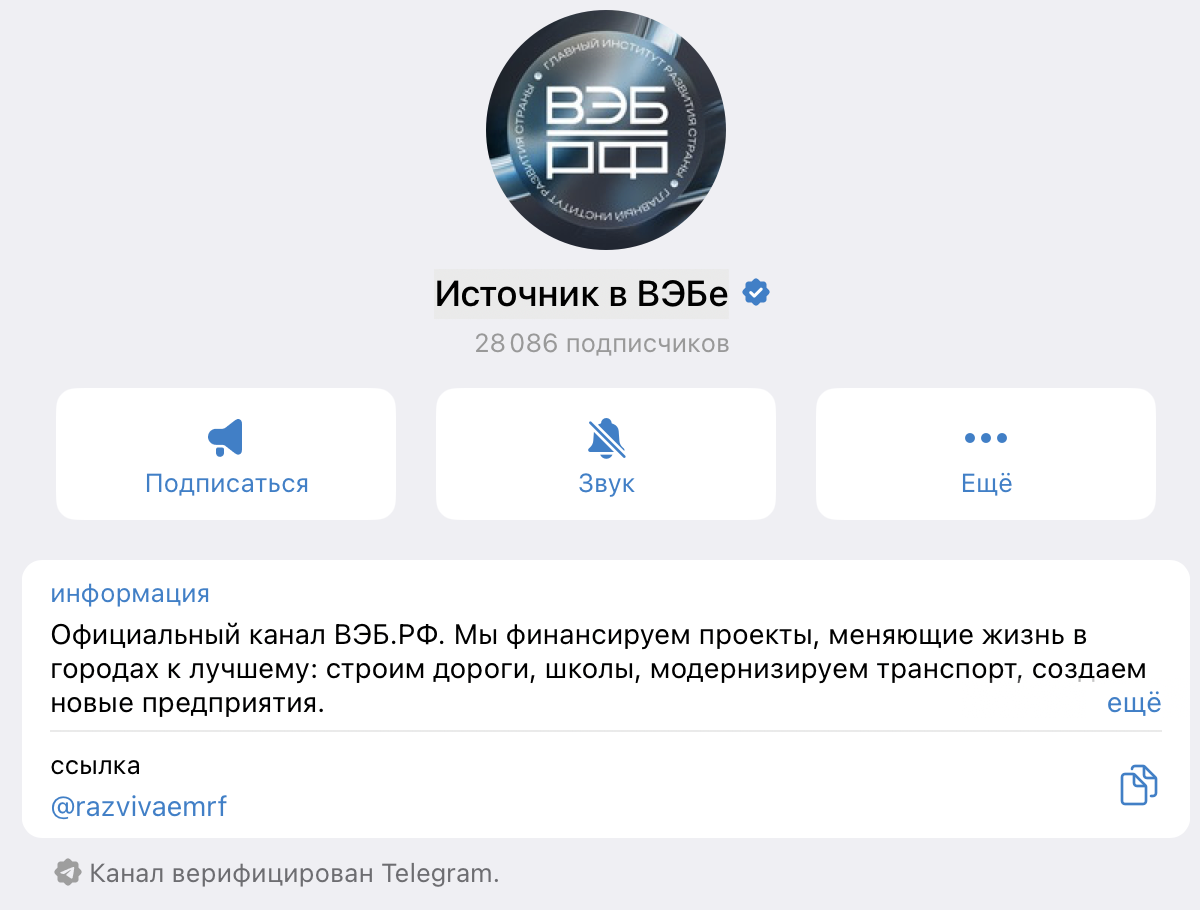
Task: Copy the channel link
Action: point(1137,785)
